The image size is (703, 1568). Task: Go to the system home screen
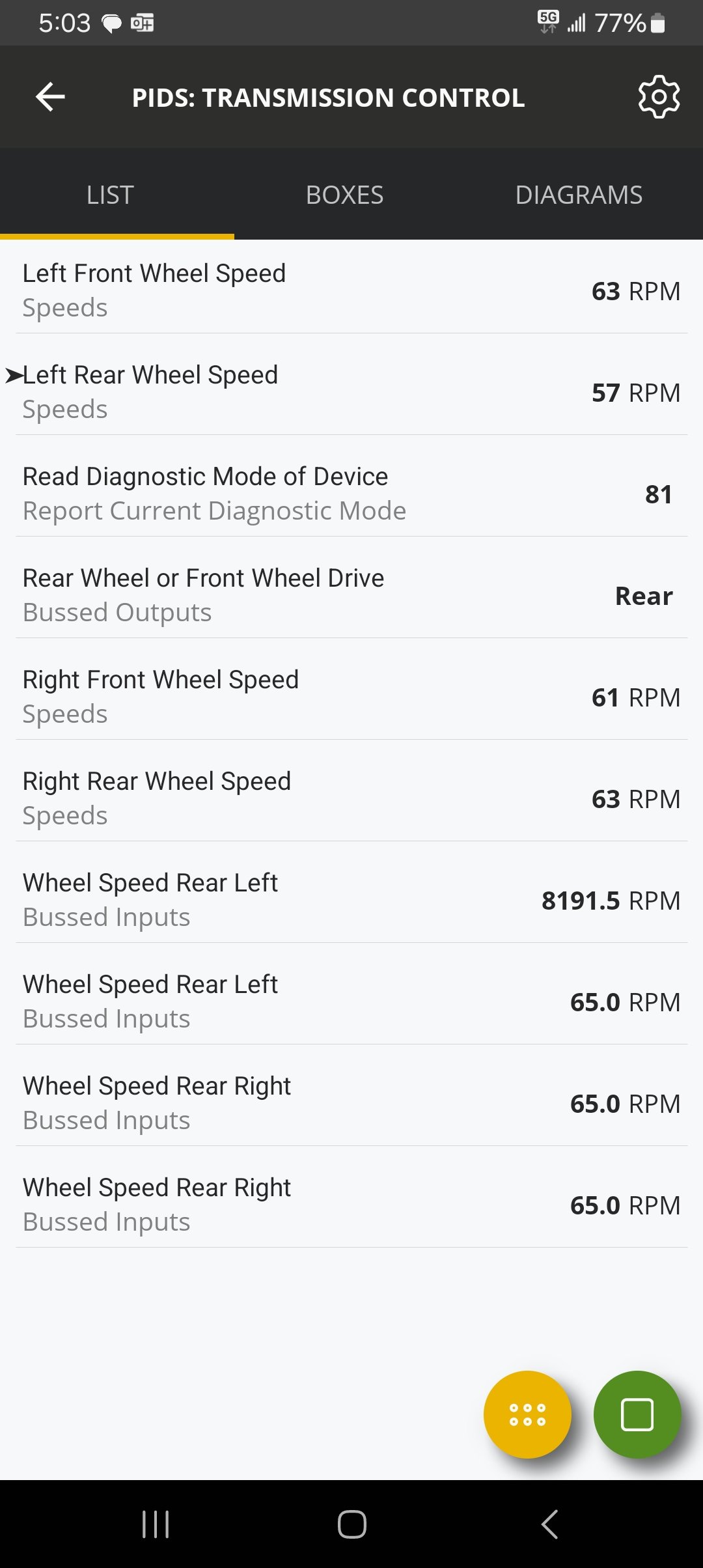pos(351,1524)
